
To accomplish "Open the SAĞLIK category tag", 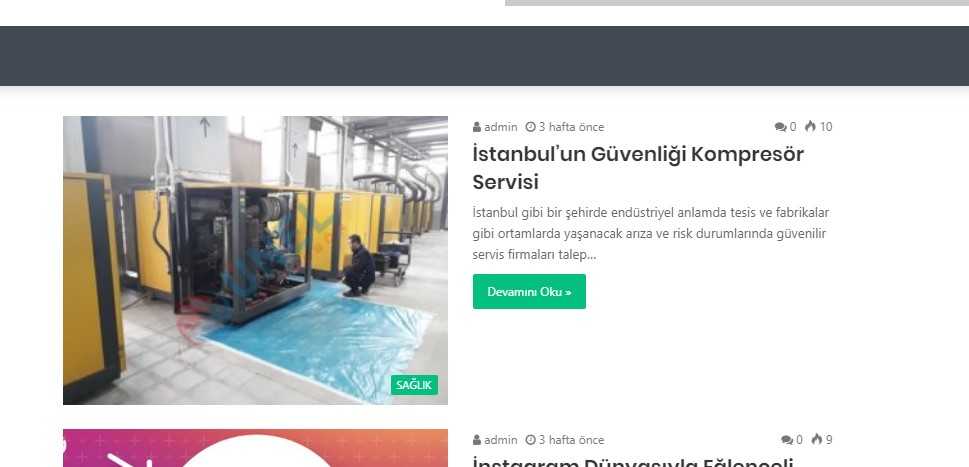I will pyautogui.click(x=414, y=385).
